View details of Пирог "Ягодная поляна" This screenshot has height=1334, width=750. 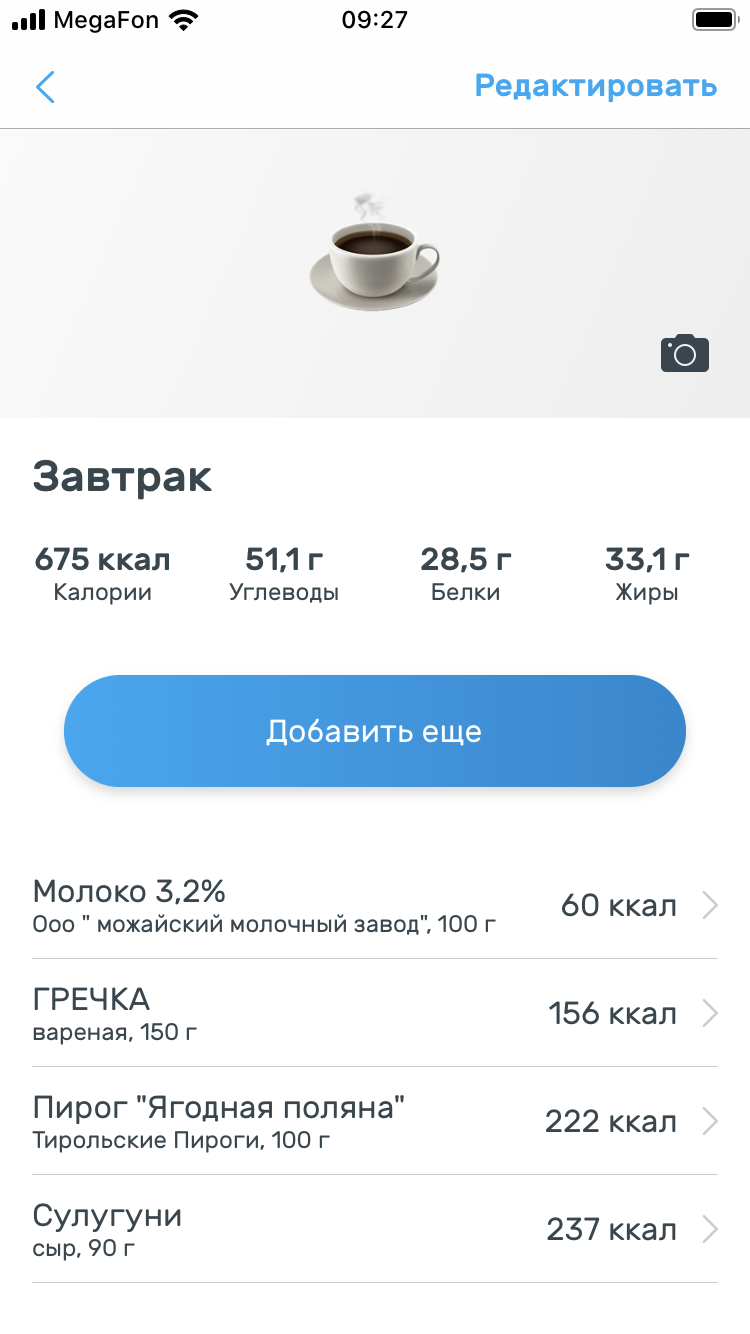[x=375, y=1121]
